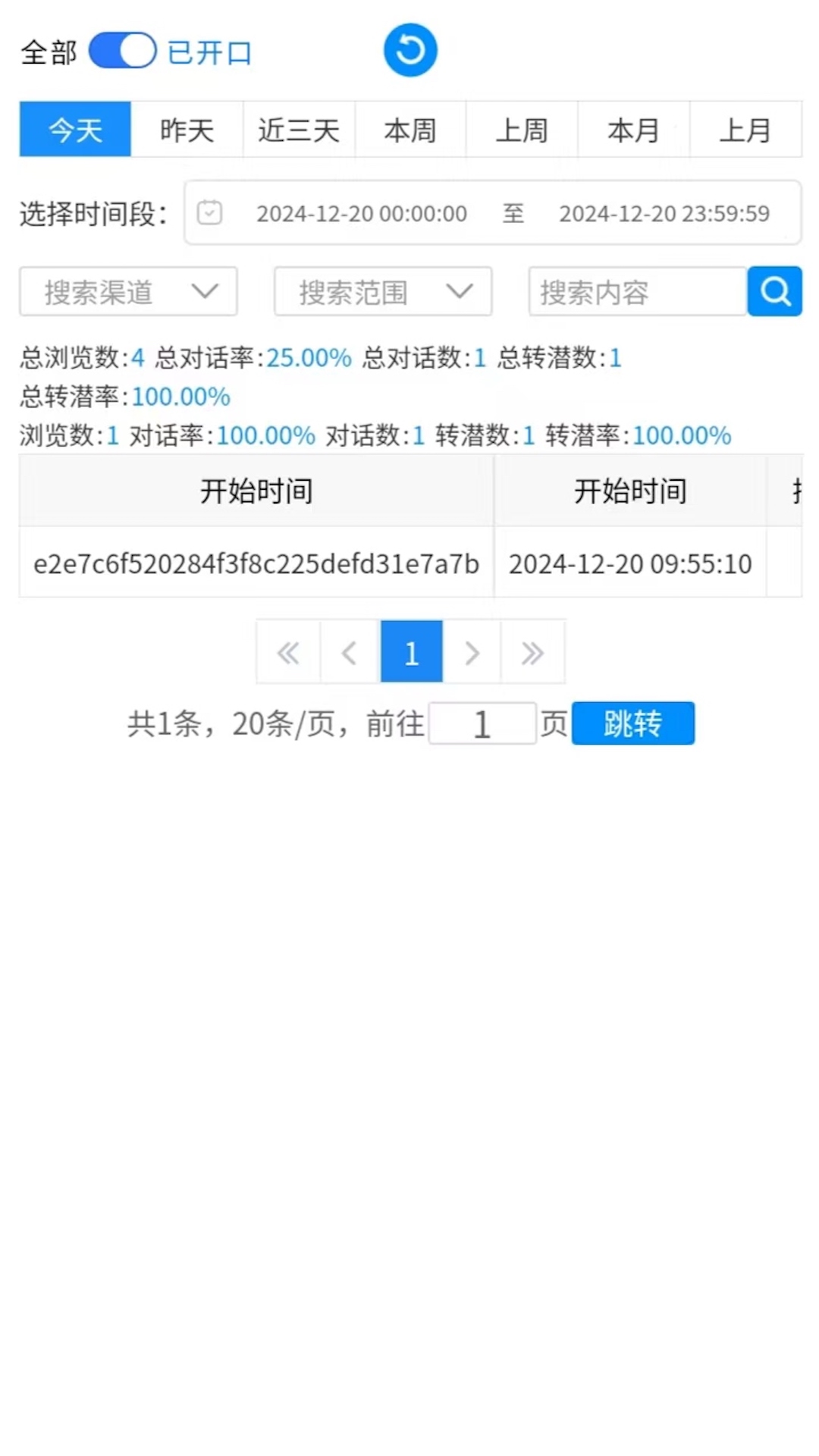The height and width of the screenshot is (1456, 819).
Task: Open the 搜索渠道 dropdown
Action: click(x=127, y=291)
